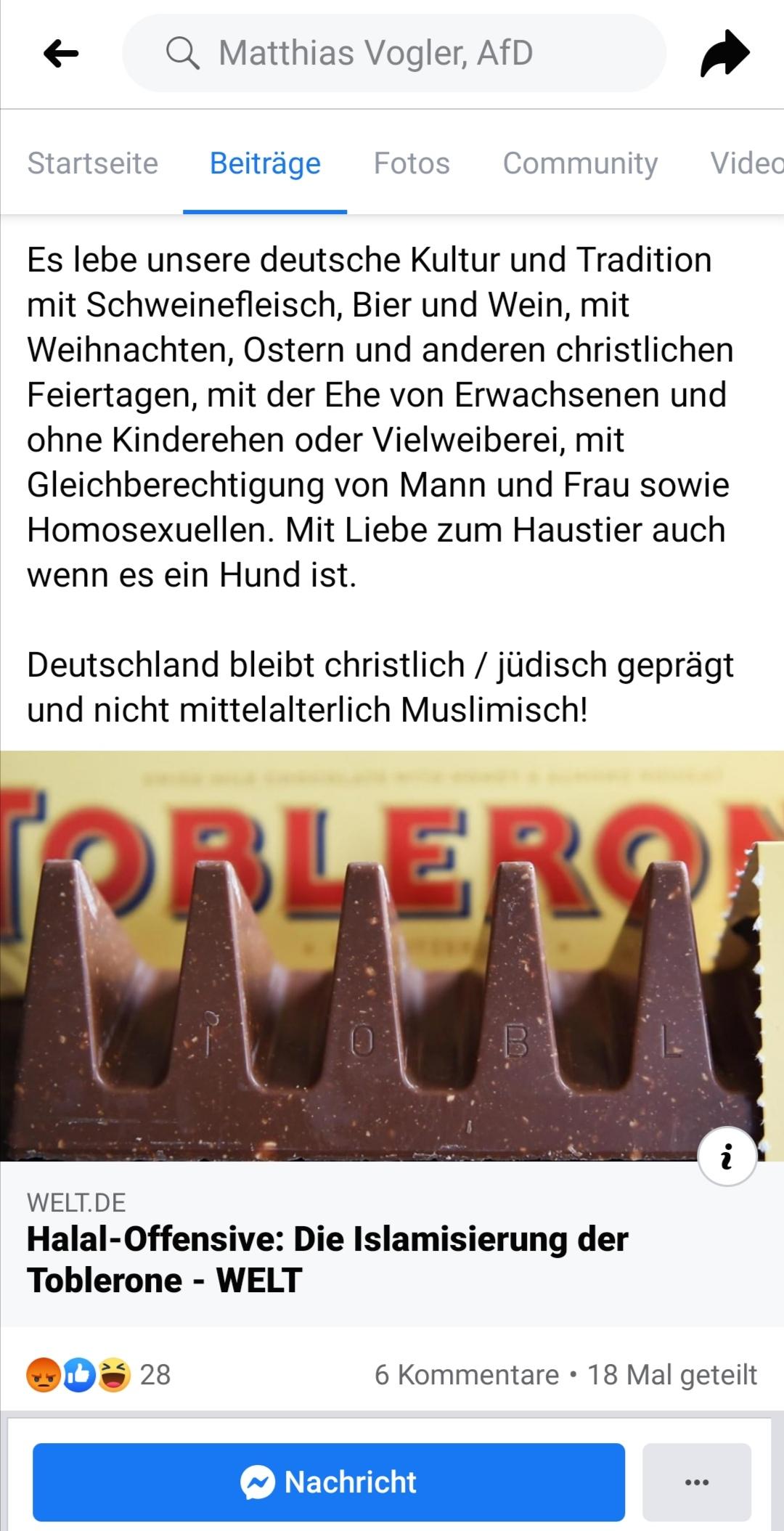The image size is (784, 1531).
Task: Go back using the arrow icon
Action: 61,53
